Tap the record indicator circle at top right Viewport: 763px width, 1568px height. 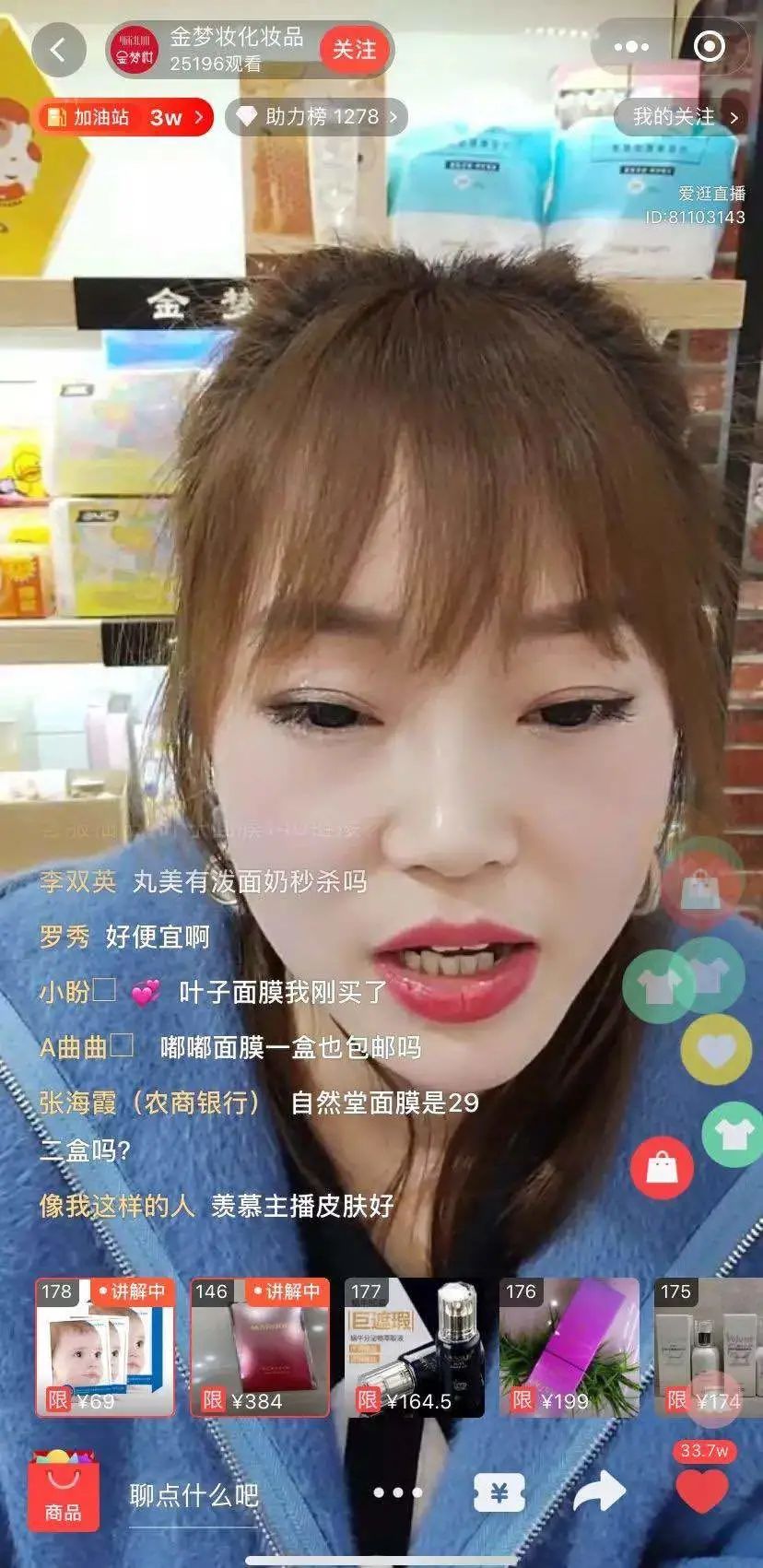tap(710, 46)
